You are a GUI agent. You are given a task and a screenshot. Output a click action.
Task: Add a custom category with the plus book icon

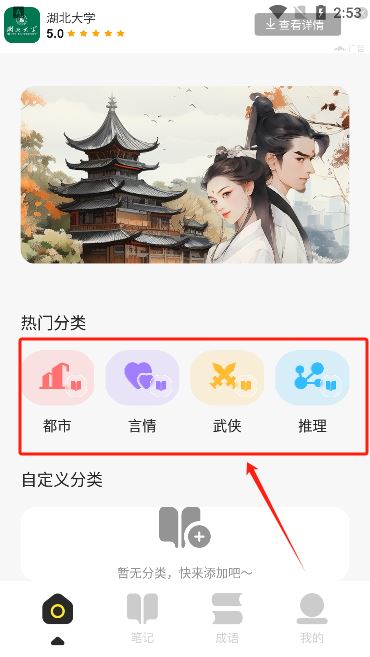[x=184, y=527]
